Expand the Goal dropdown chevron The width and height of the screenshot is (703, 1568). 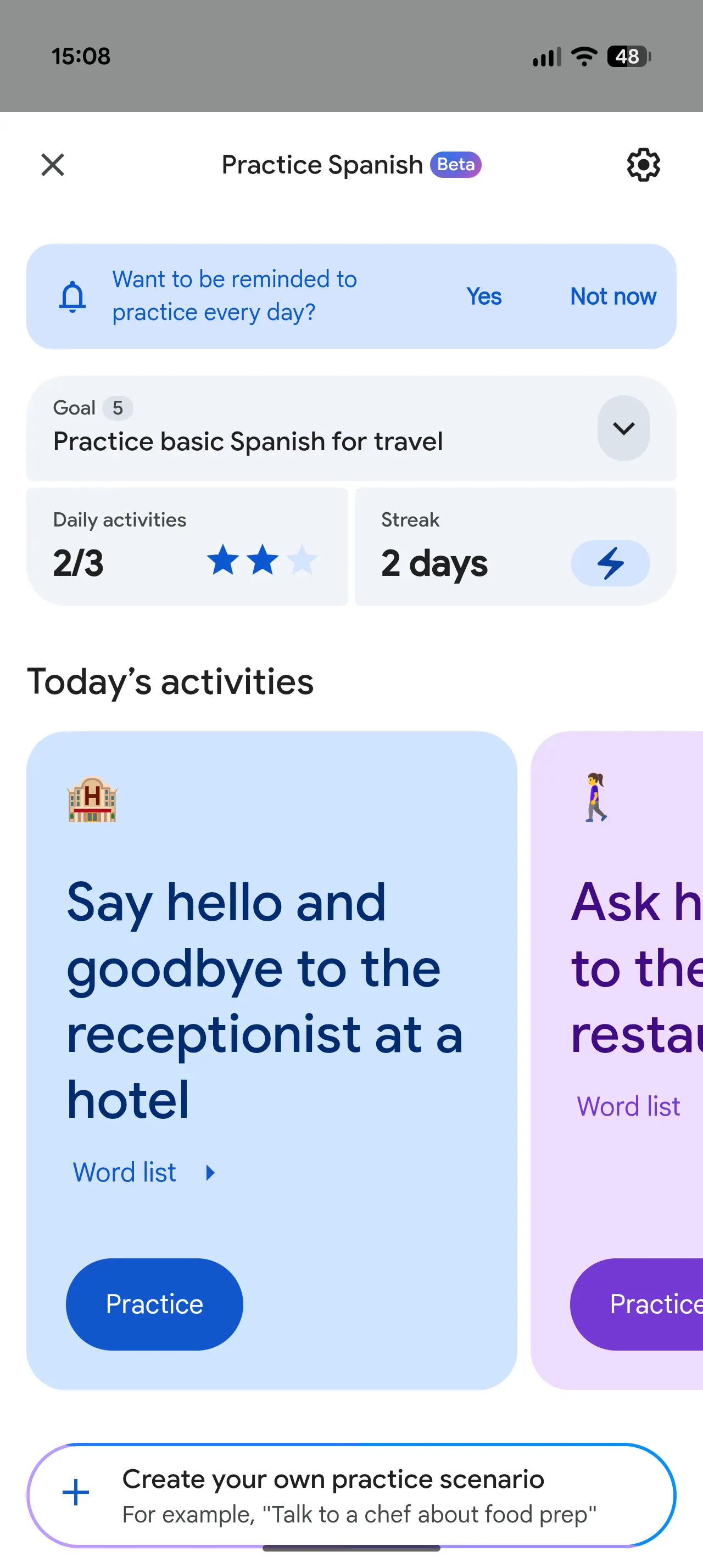coord(623,428)
